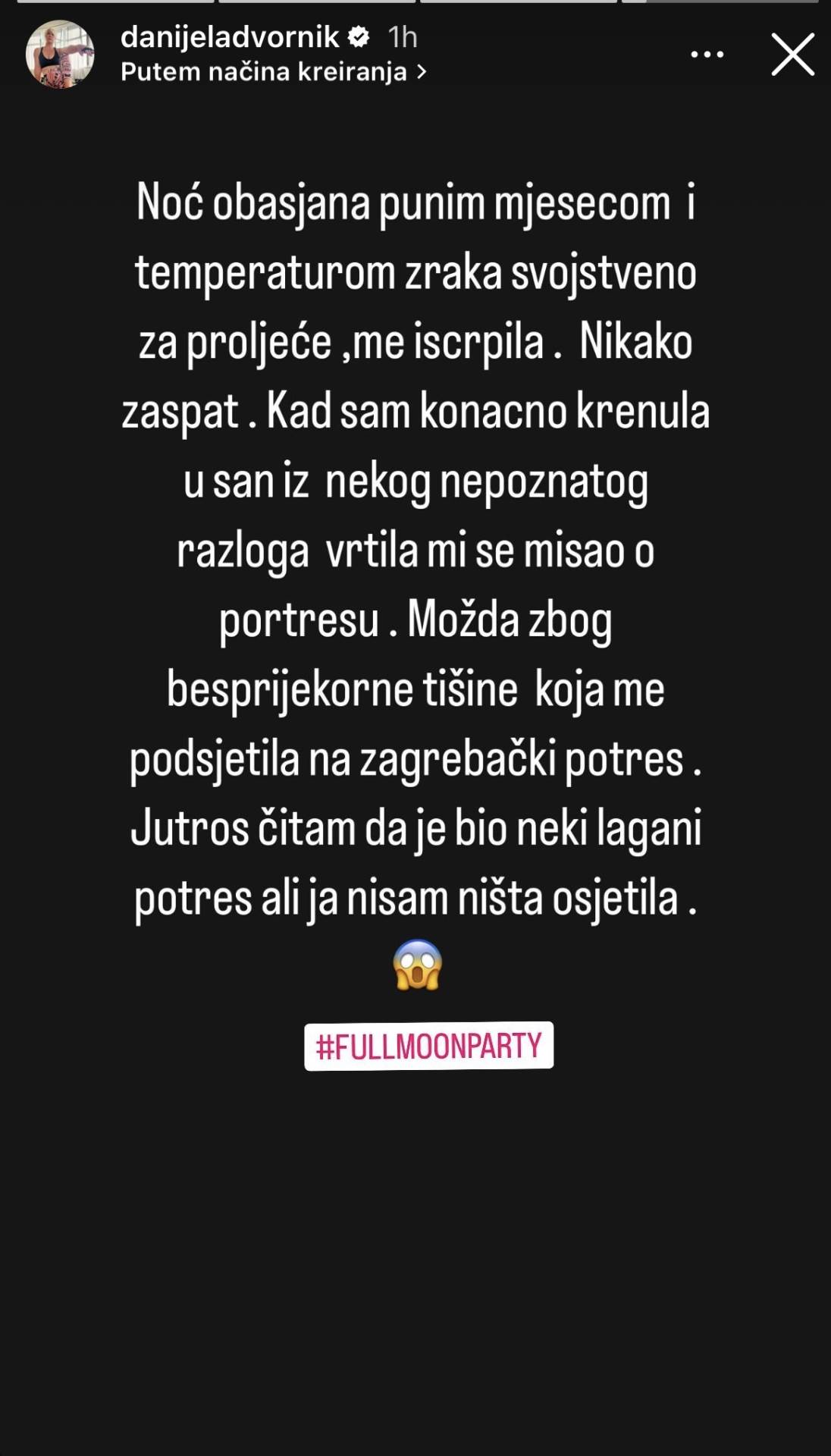Tap the #FULLMOONPARTY hashtag sticker
The image size is (831, 1456).
coord(428,1046)
